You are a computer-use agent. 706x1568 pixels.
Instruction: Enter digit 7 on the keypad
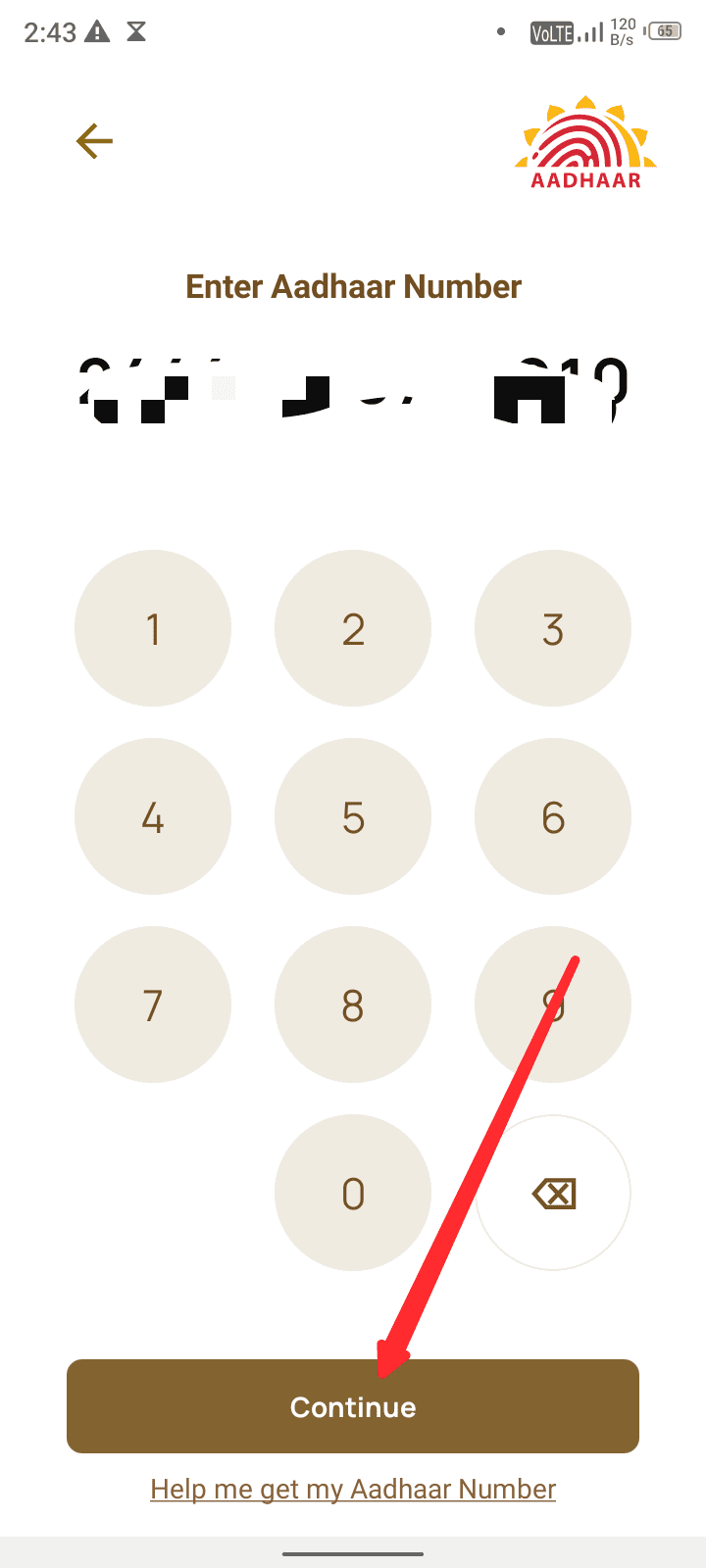(x=153, y=1004)
